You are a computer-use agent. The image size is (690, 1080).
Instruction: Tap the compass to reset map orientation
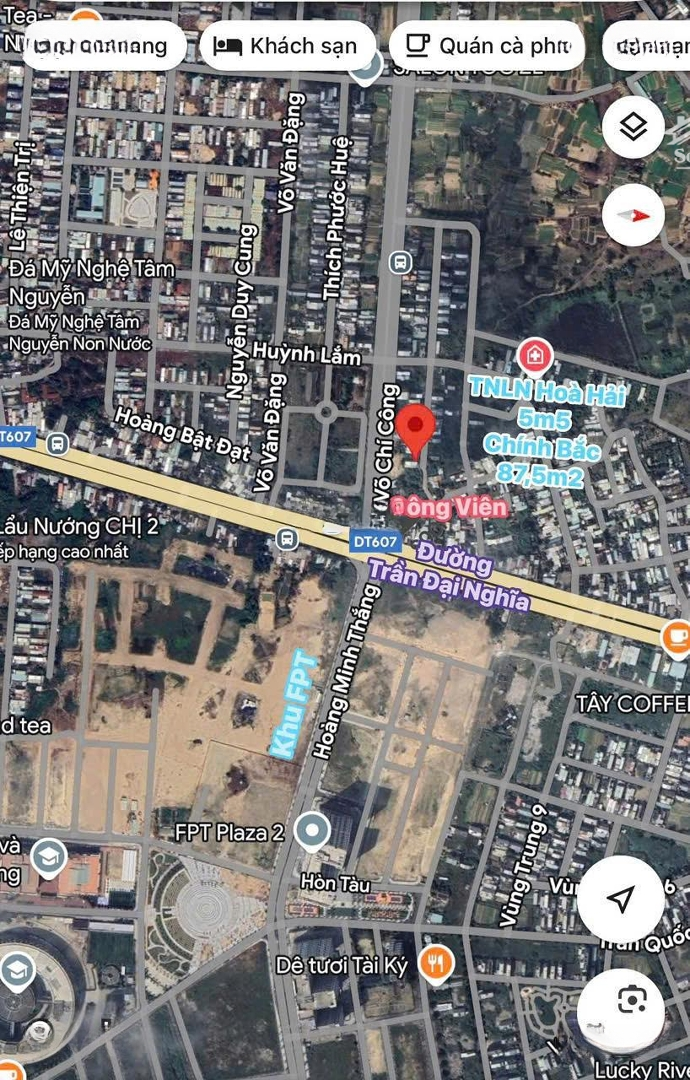click(x=633, y=215)
